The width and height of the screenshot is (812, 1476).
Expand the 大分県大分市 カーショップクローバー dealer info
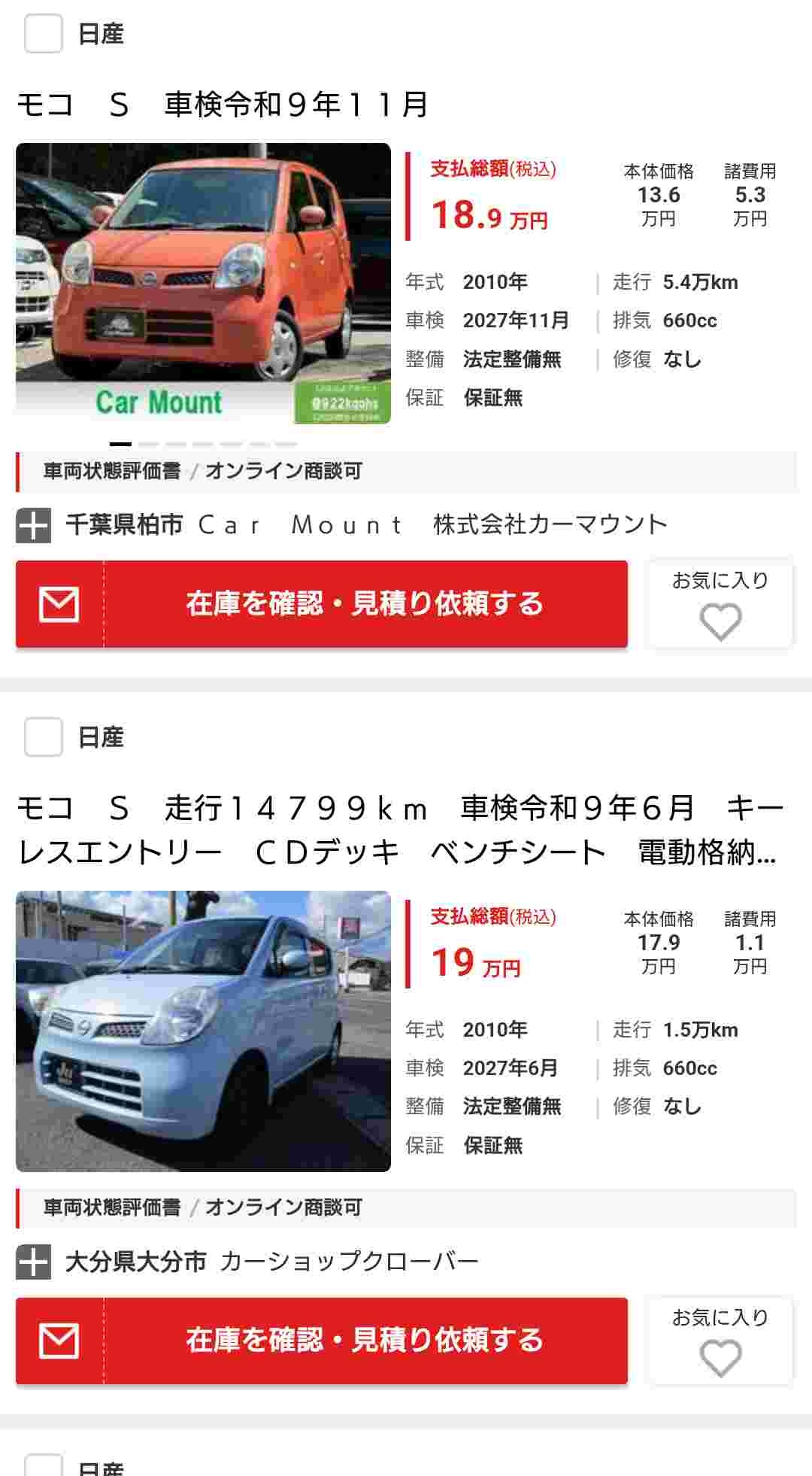34,1262
